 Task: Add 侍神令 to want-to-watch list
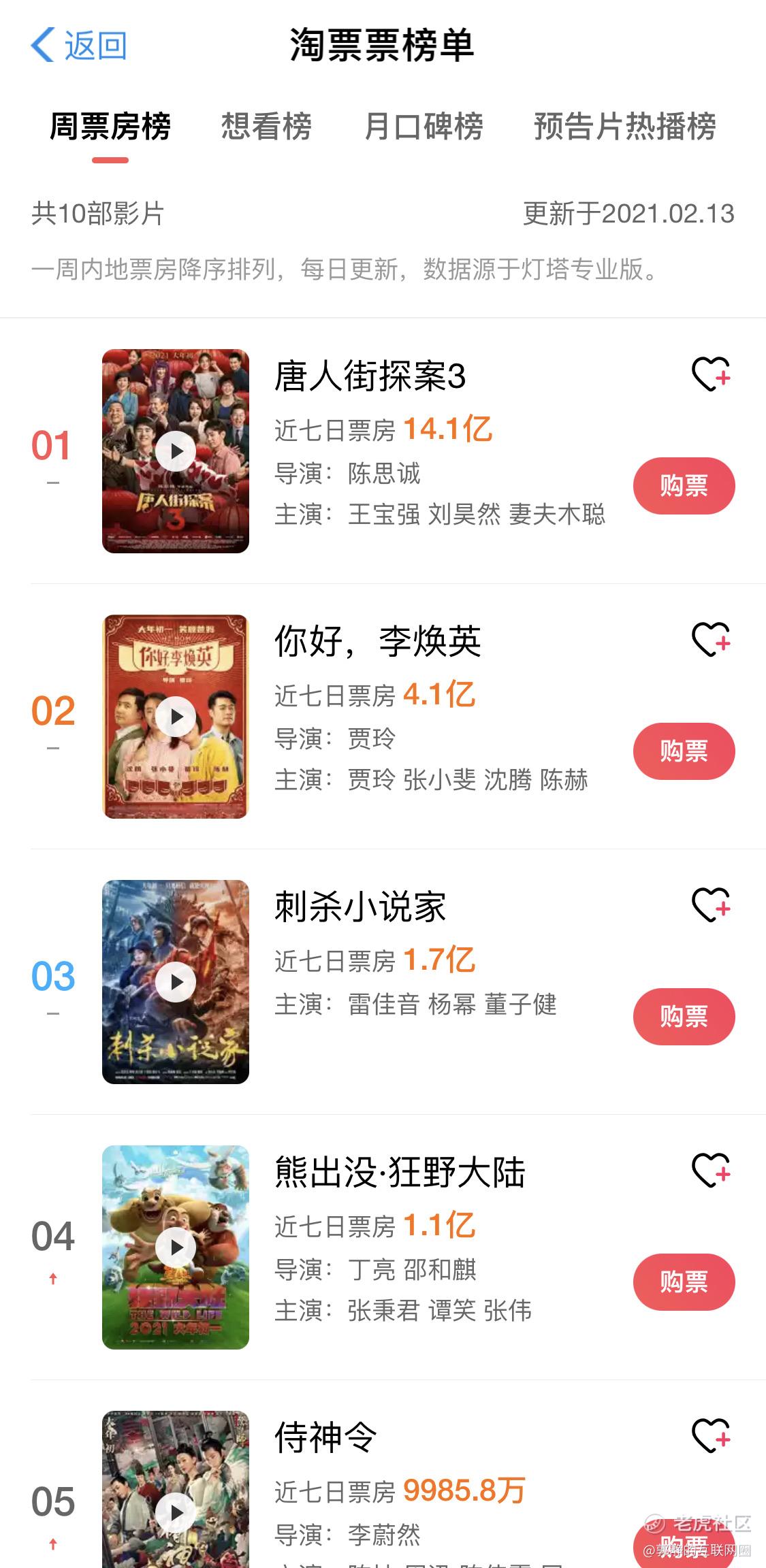[711, 1435]
